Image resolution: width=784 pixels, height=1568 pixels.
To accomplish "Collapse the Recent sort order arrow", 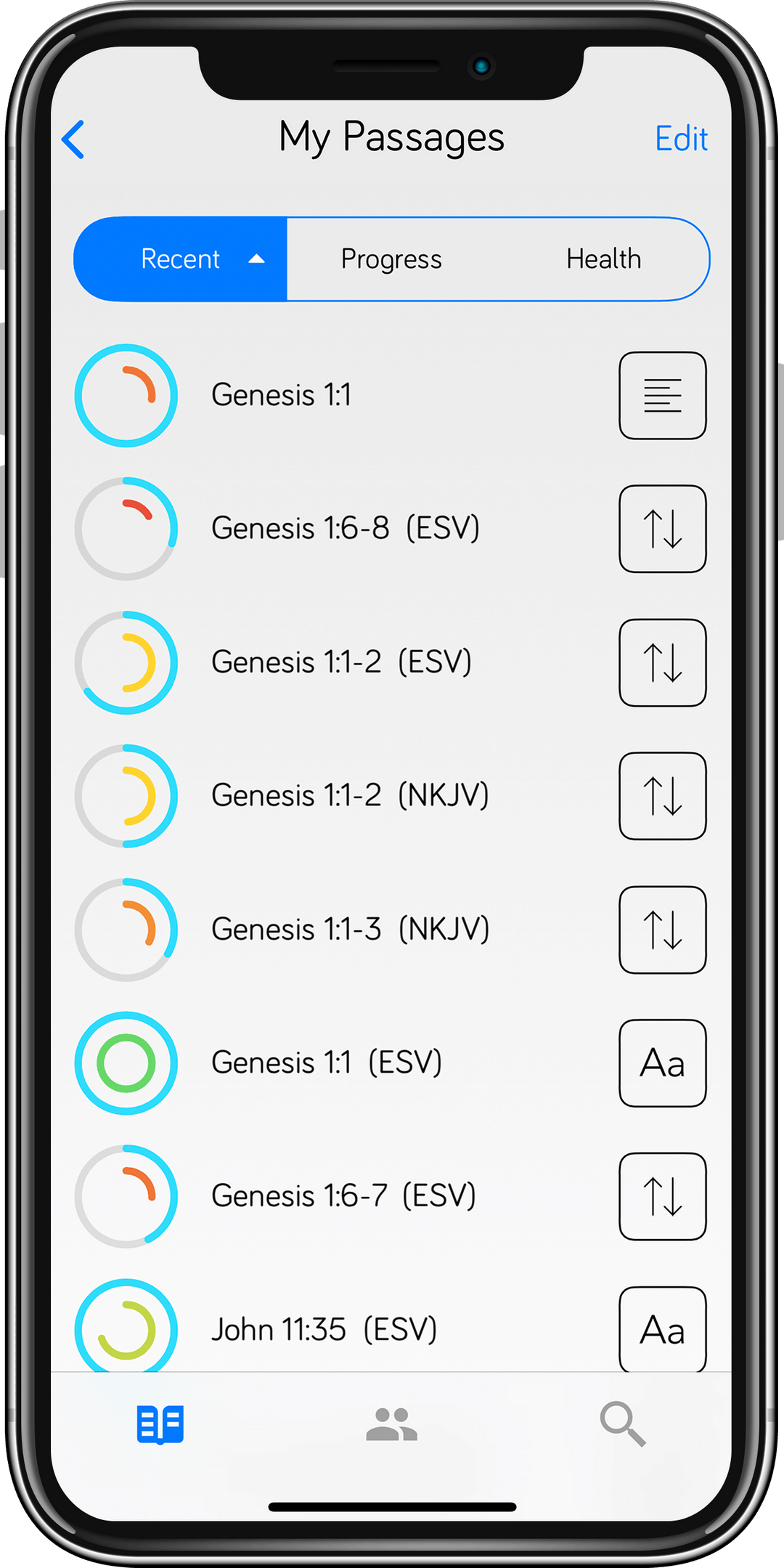I will pyautogui.click(x=256, y=259).
